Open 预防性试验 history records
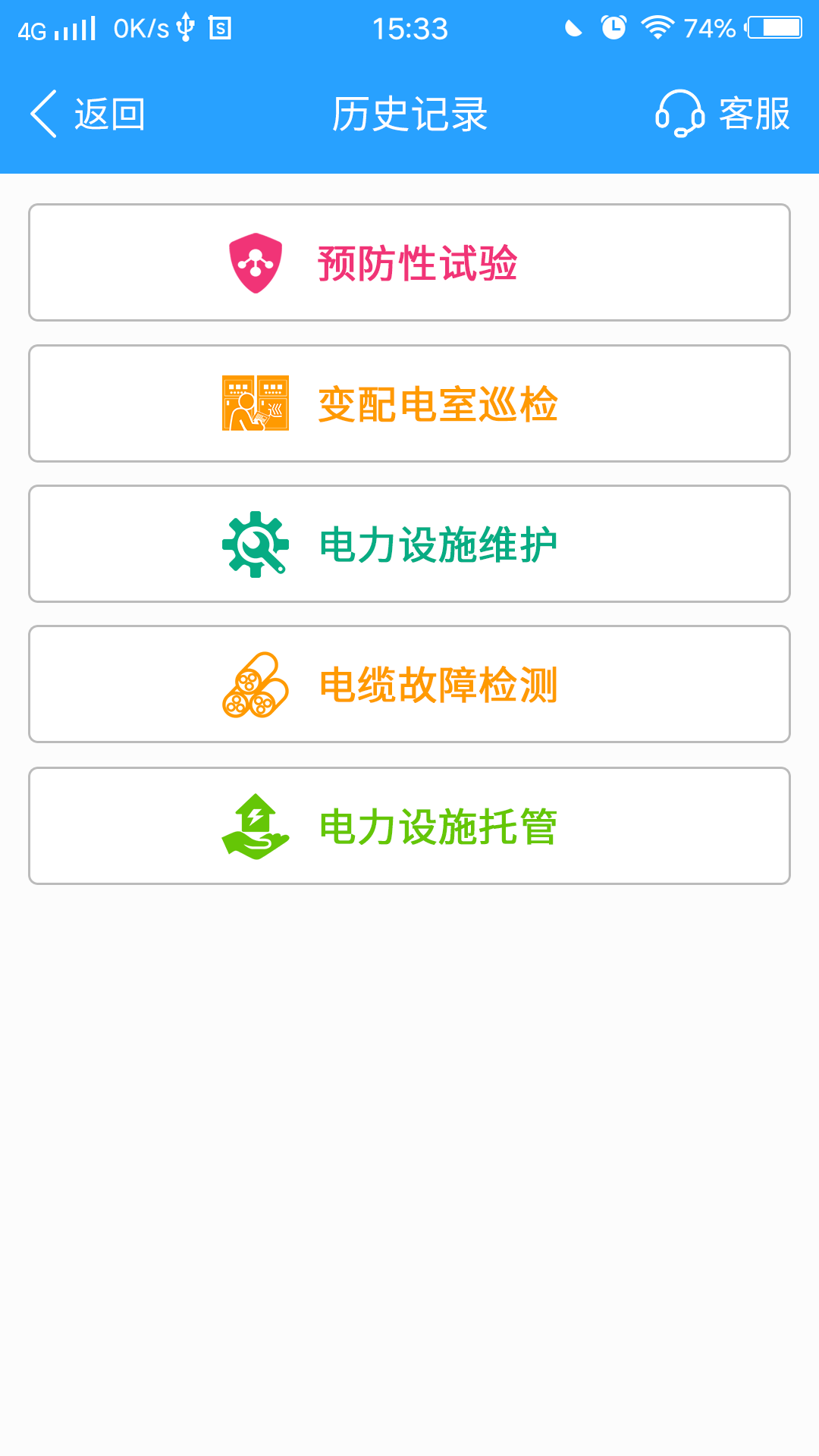The width and height of the screenshot is (819, 1456). click(x=409, y=262)
